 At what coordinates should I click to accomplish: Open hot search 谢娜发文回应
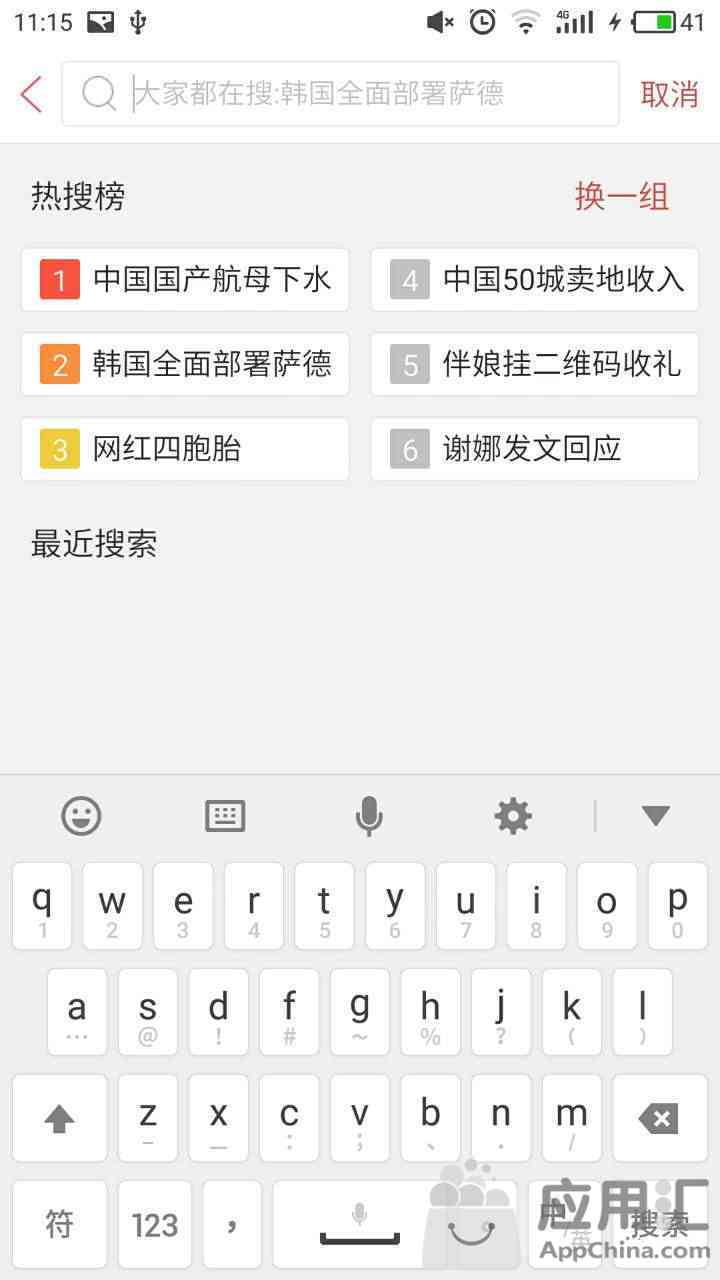(535, 449)
